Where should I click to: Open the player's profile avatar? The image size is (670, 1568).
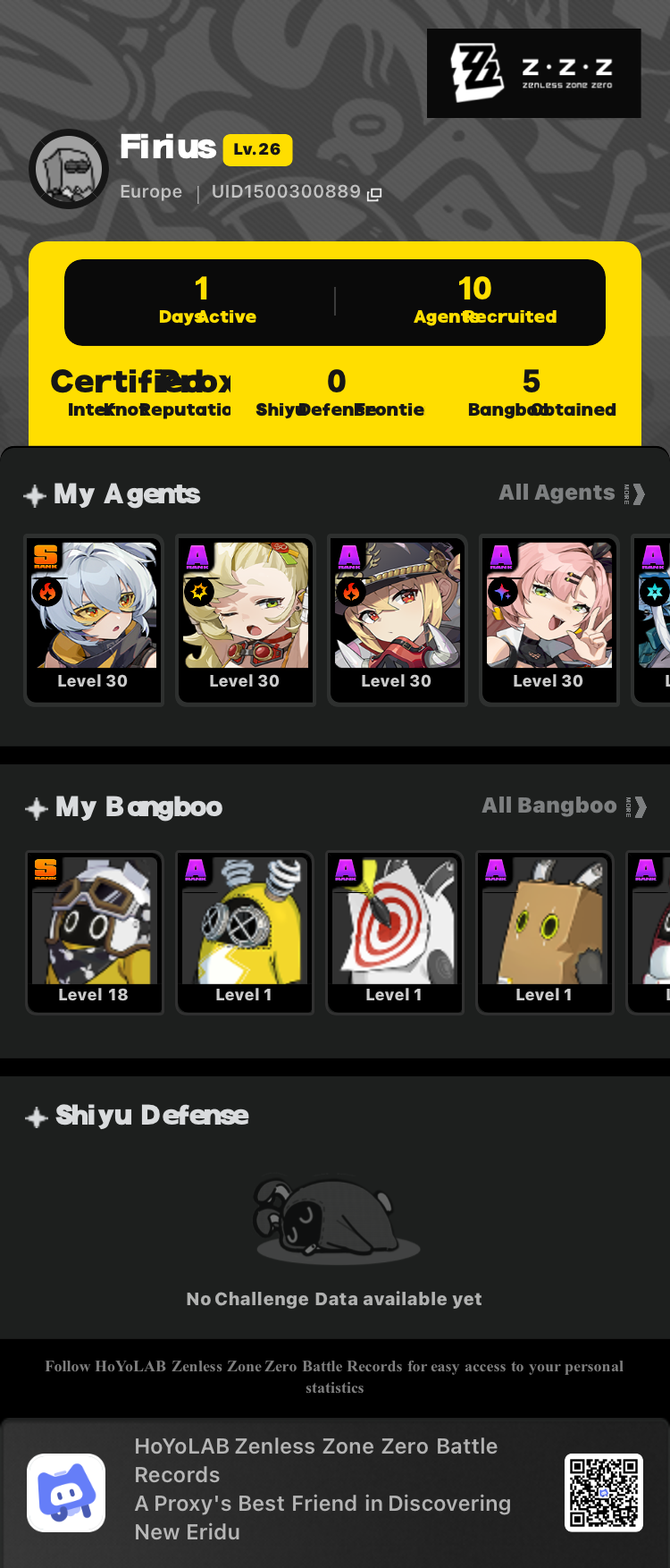[69, 168]
